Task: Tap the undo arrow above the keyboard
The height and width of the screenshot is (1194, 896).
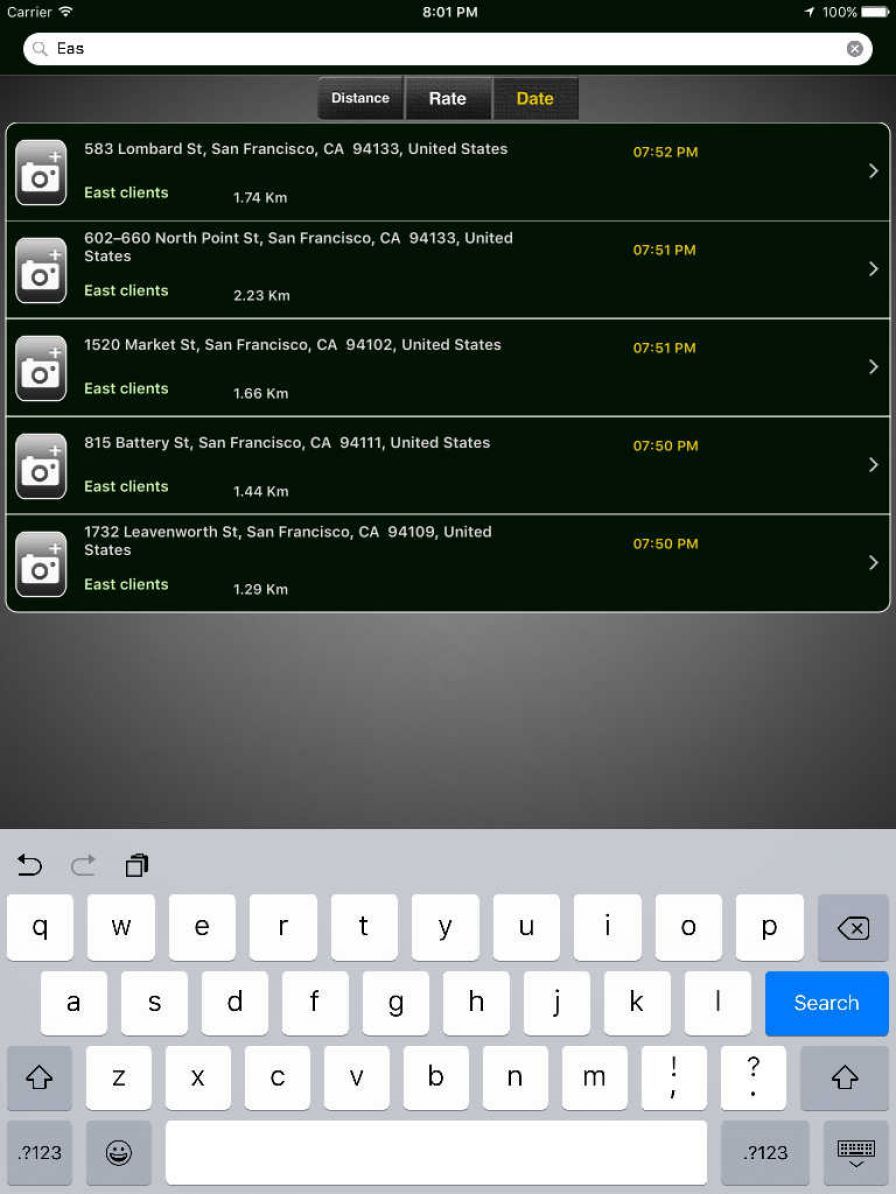Action: (x=29, y=864)
